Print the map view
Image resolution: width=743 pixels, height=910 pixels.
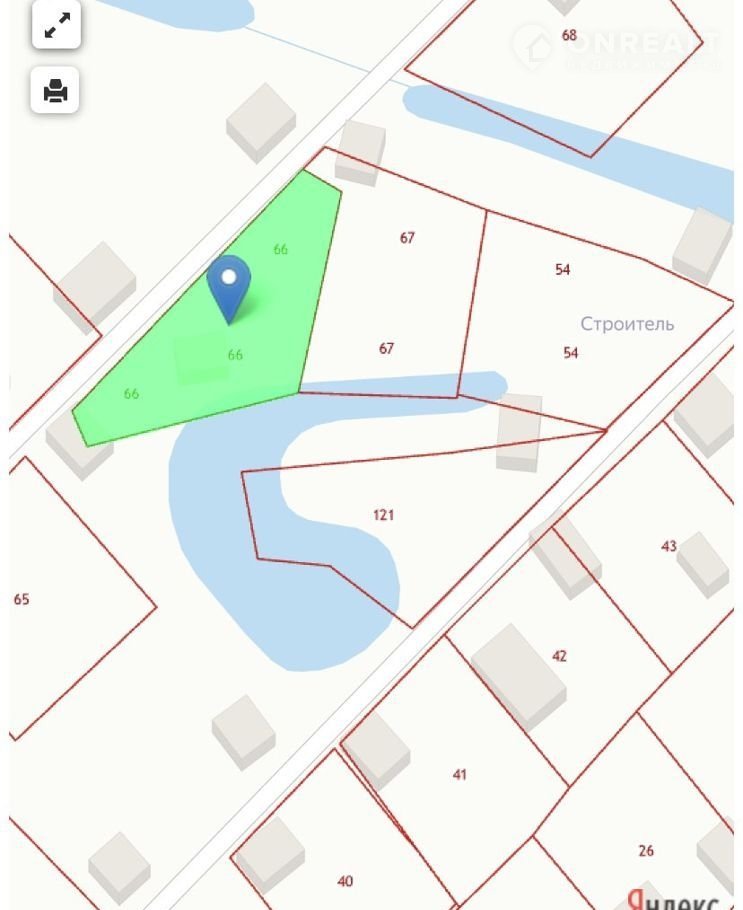pyautogui.click(x=56, y=91)
